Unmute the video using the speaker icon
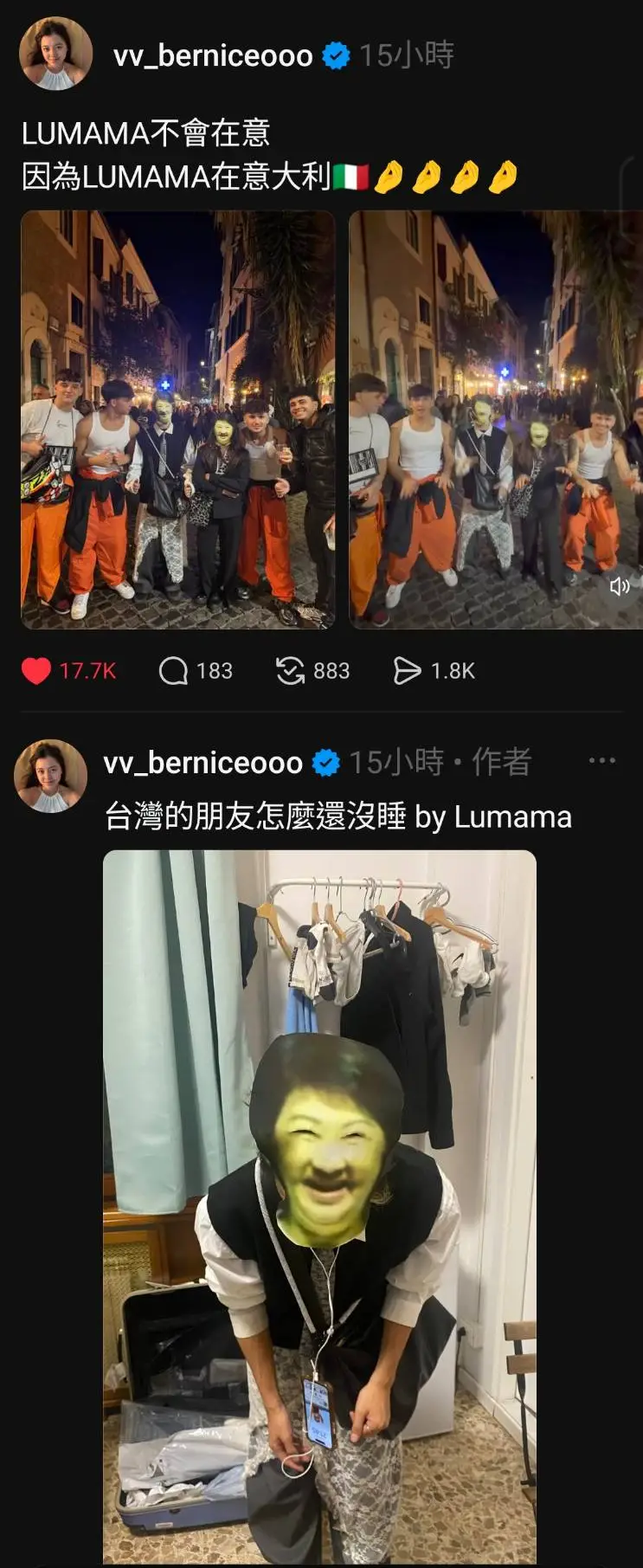Viewport: 643px width, 1568px height. tap(619, 587)
